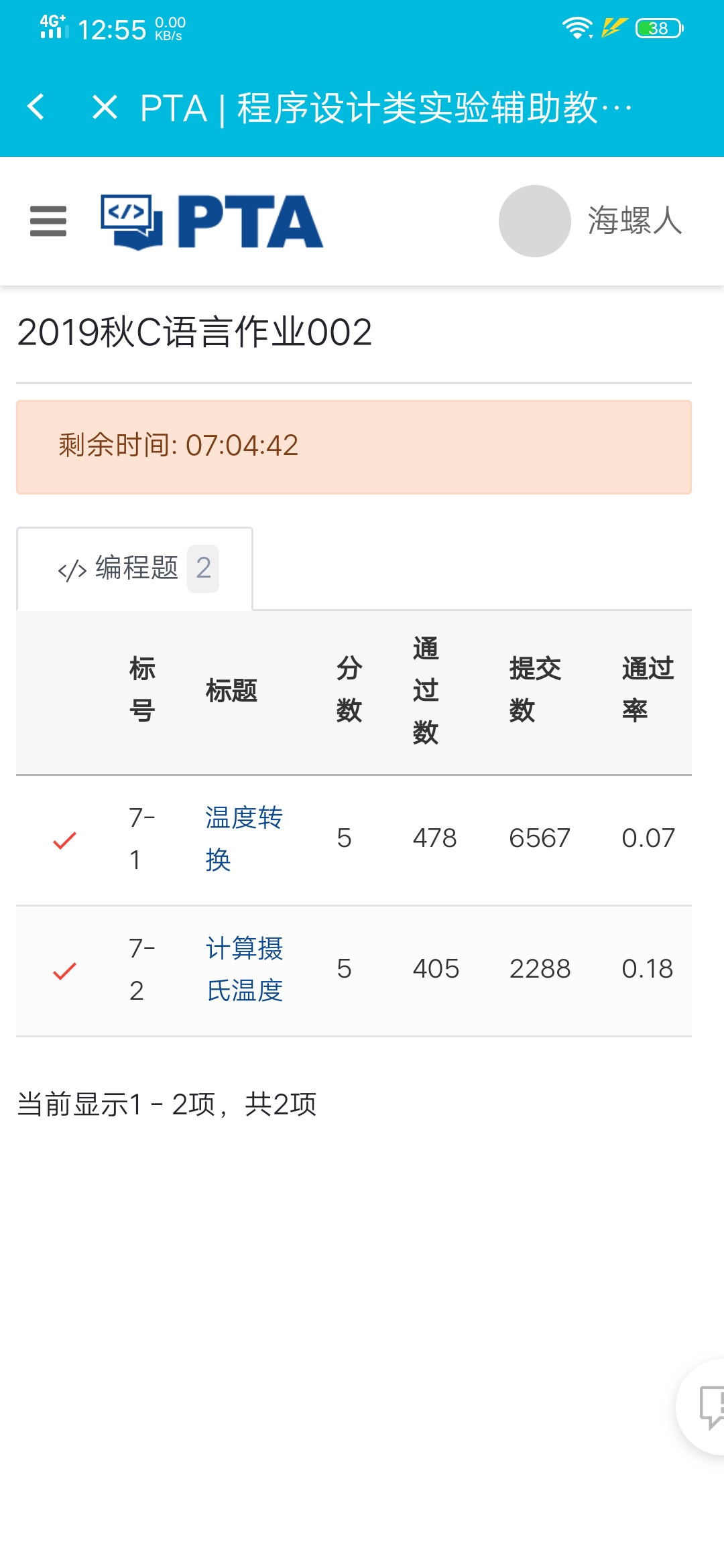Viewport: 724px width, 1568px height.
Task: Open problem 温度转换
Action: (x=243, y=838)
